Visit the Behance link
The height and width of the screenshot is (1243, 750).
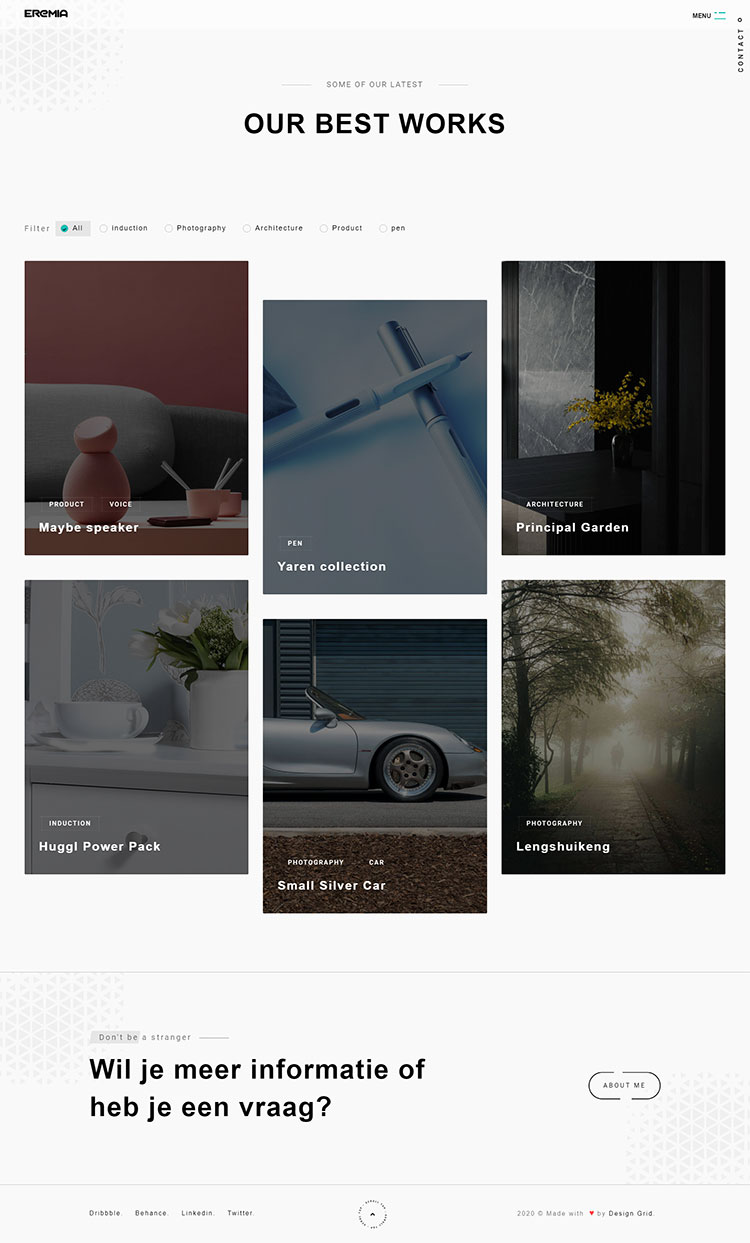152,1213
